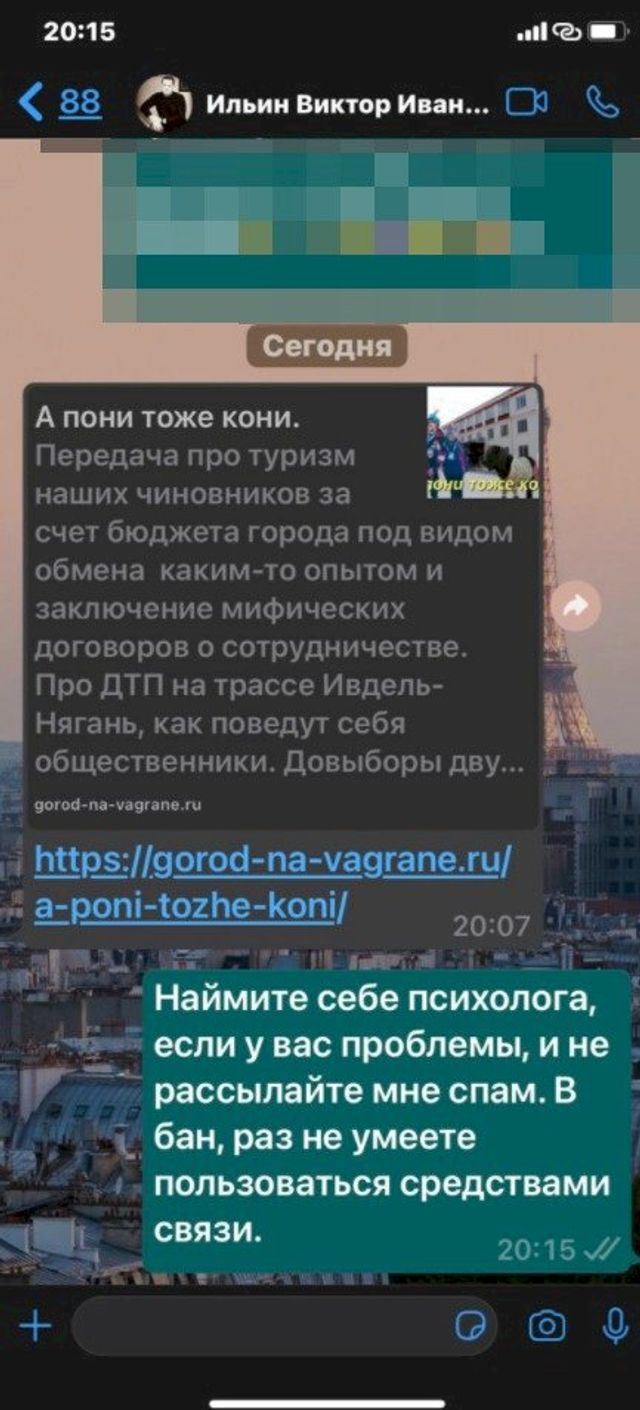Go back to the chats list
This screenshot has width=640, height=1410.
pyautogui.click(x=58, y=103)
